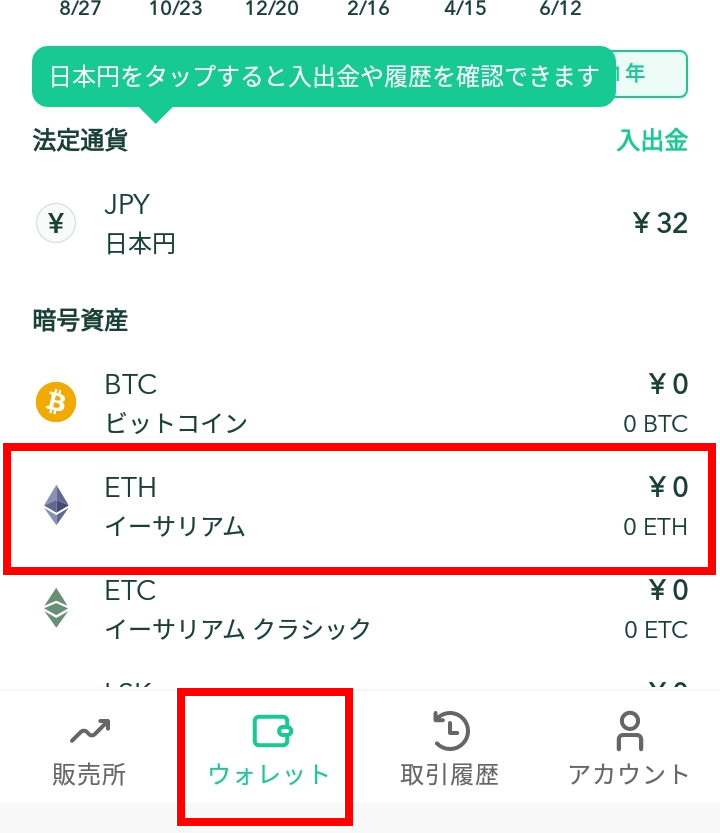Switch to the 販売所 tab

[90, 752]
